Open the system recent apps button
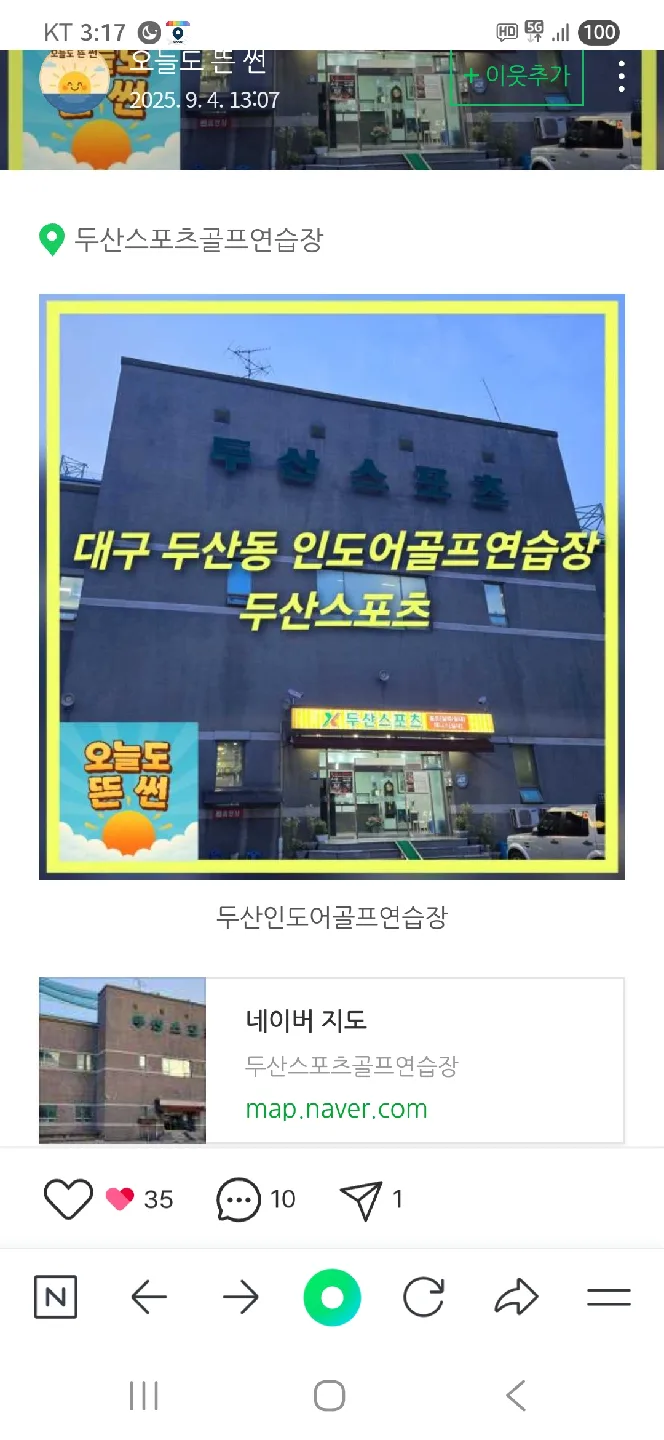Image resolution: width=664 pixels, height=1440 pixels. coord(144,1395)
